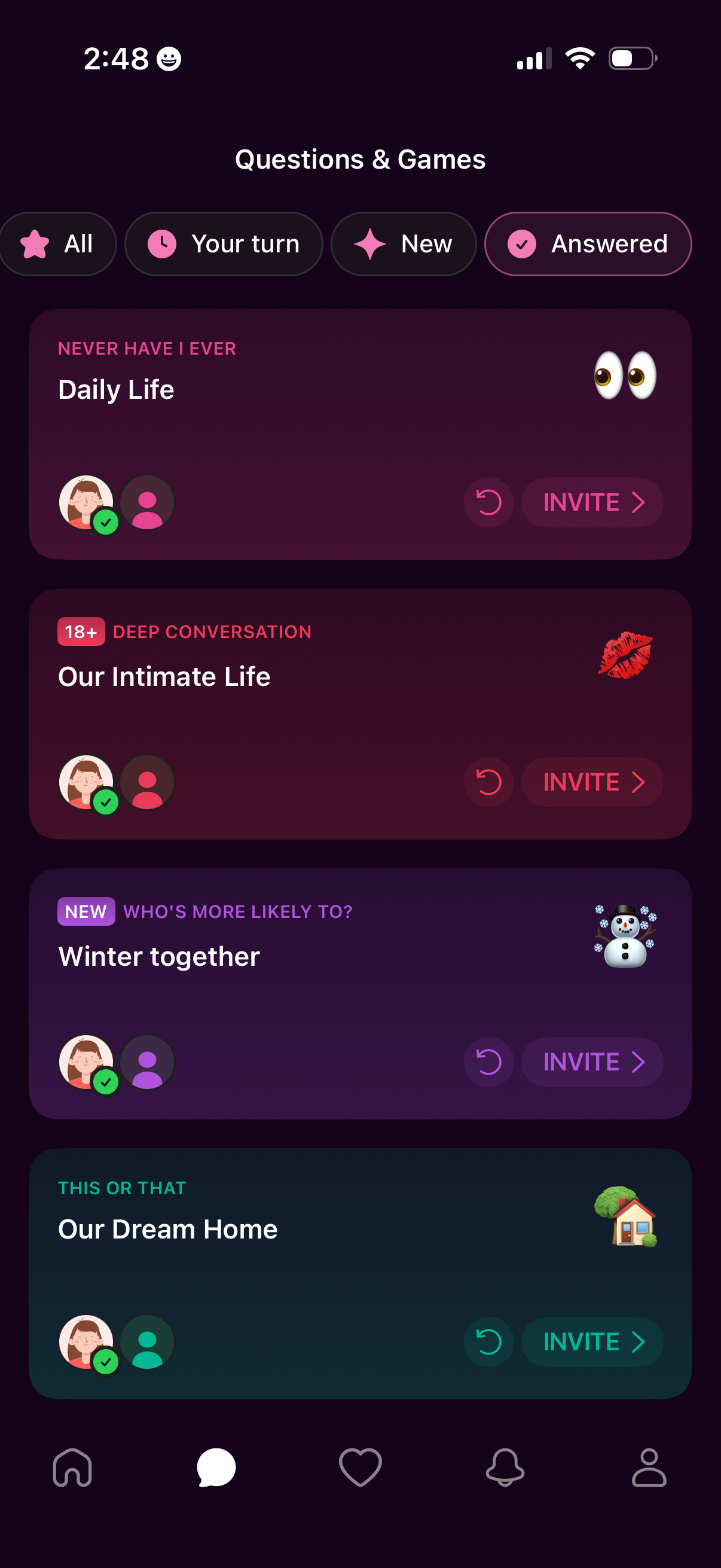Reset the Winter together game
The width and height of the screenshot is (721, 1568).
pyautogui.click(x=488, y=1062)
